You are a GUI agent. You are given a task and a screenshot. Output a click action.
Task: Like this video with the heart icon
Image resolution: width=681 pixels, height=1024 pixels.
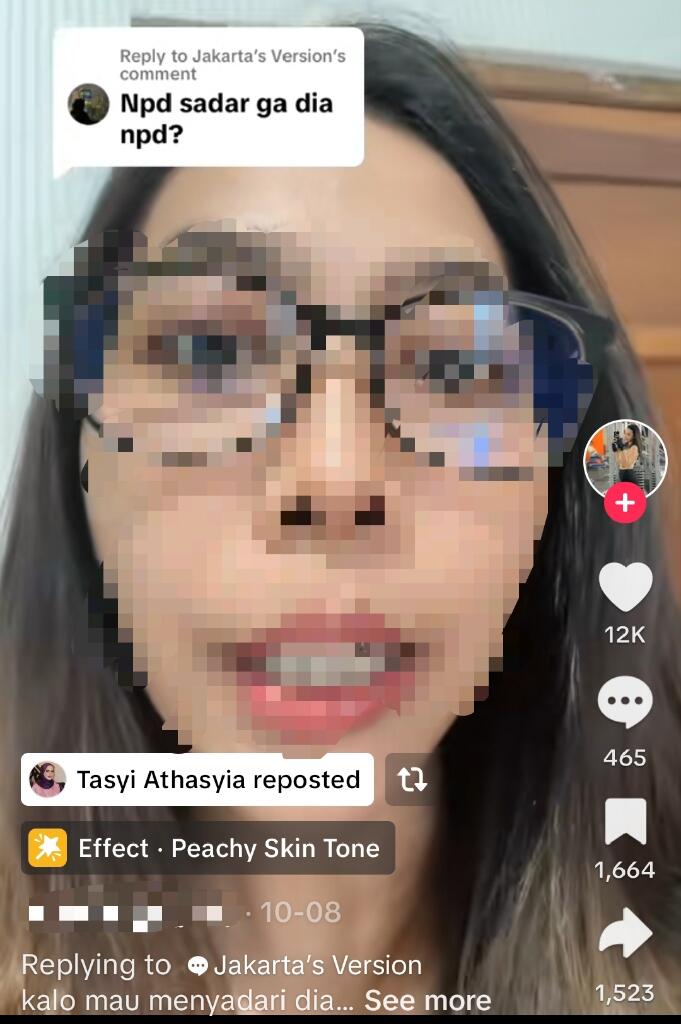click(625, 587)
